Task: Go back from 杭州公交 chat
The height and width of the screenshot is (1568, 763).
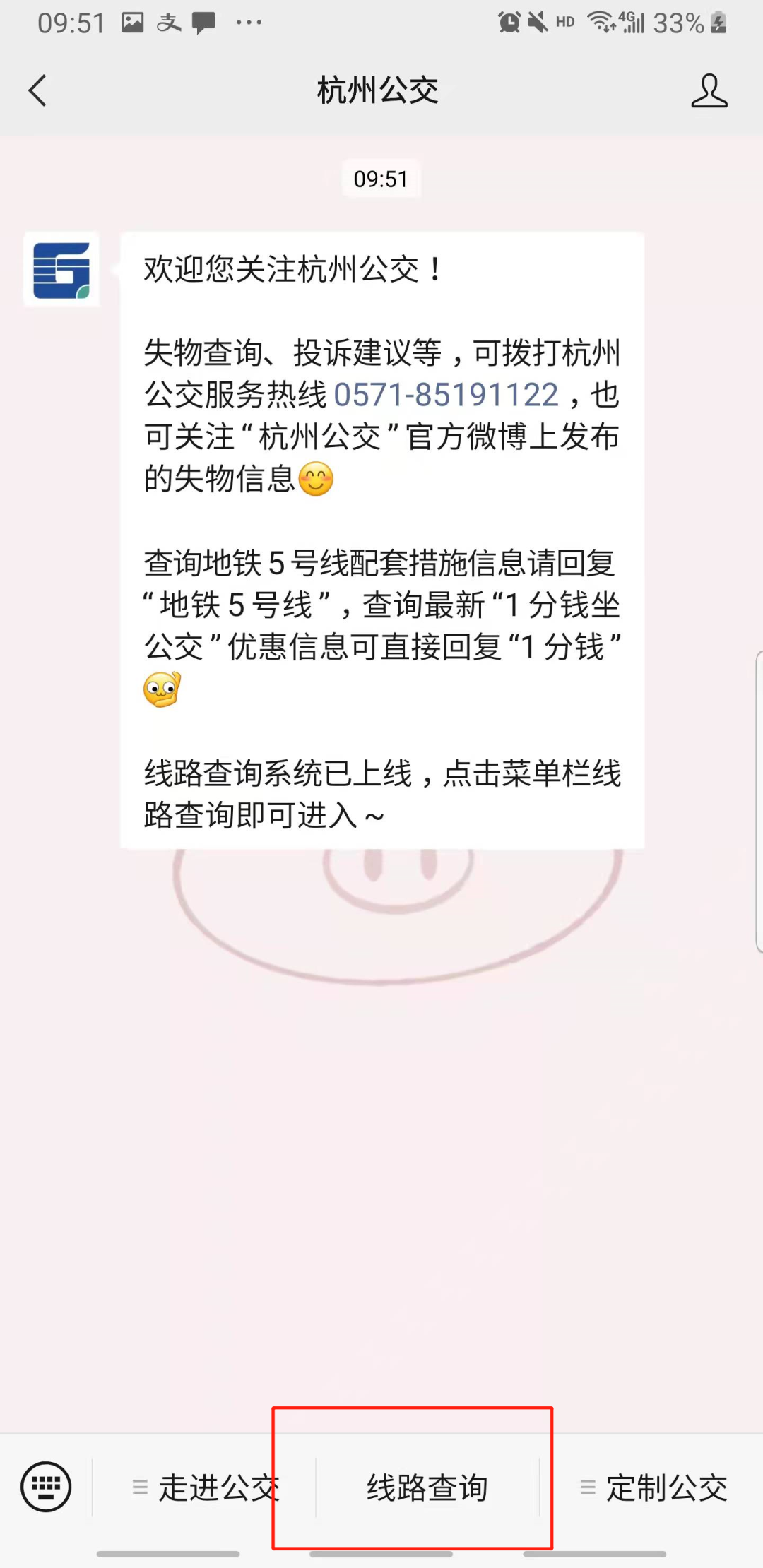Action: point(38,90)
